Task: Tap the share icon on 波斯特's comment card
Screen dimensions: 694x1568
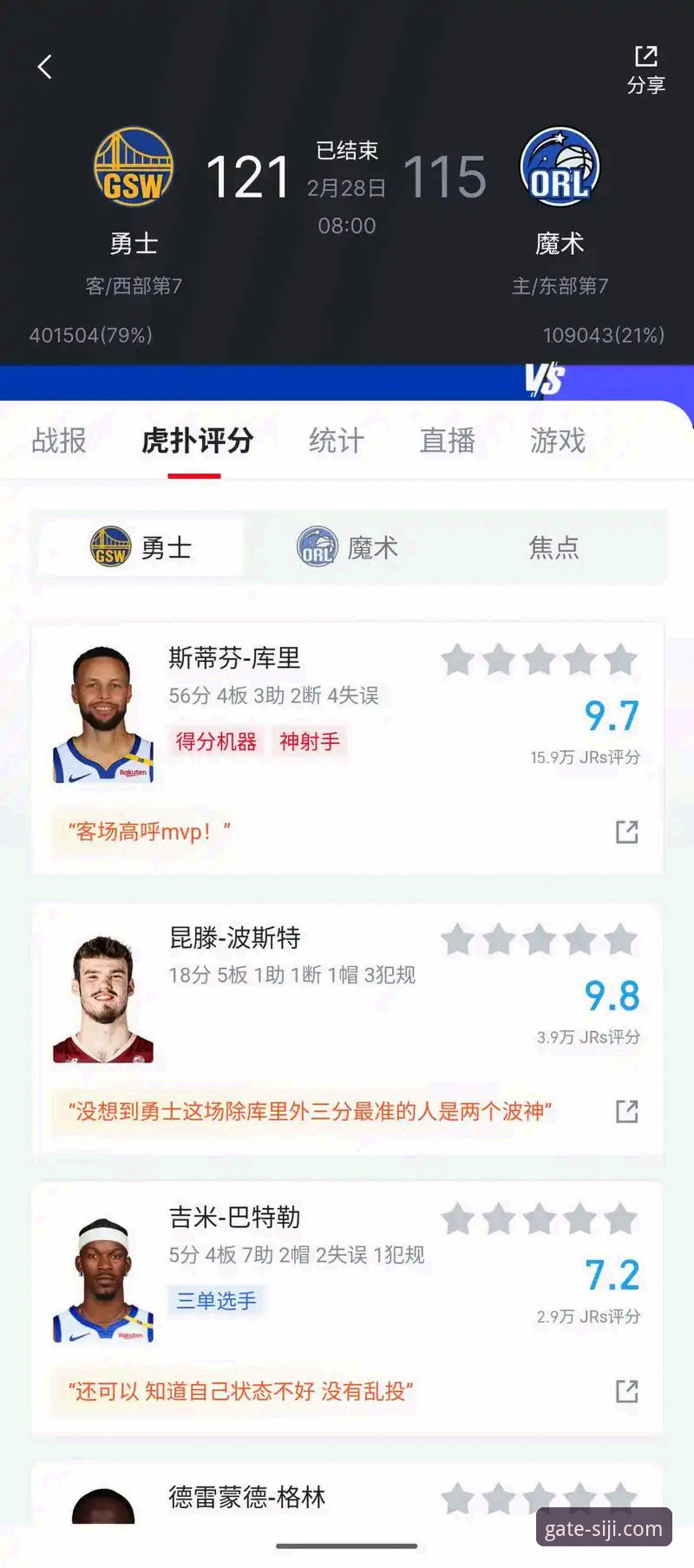Action: click(x=627, y=1111)
